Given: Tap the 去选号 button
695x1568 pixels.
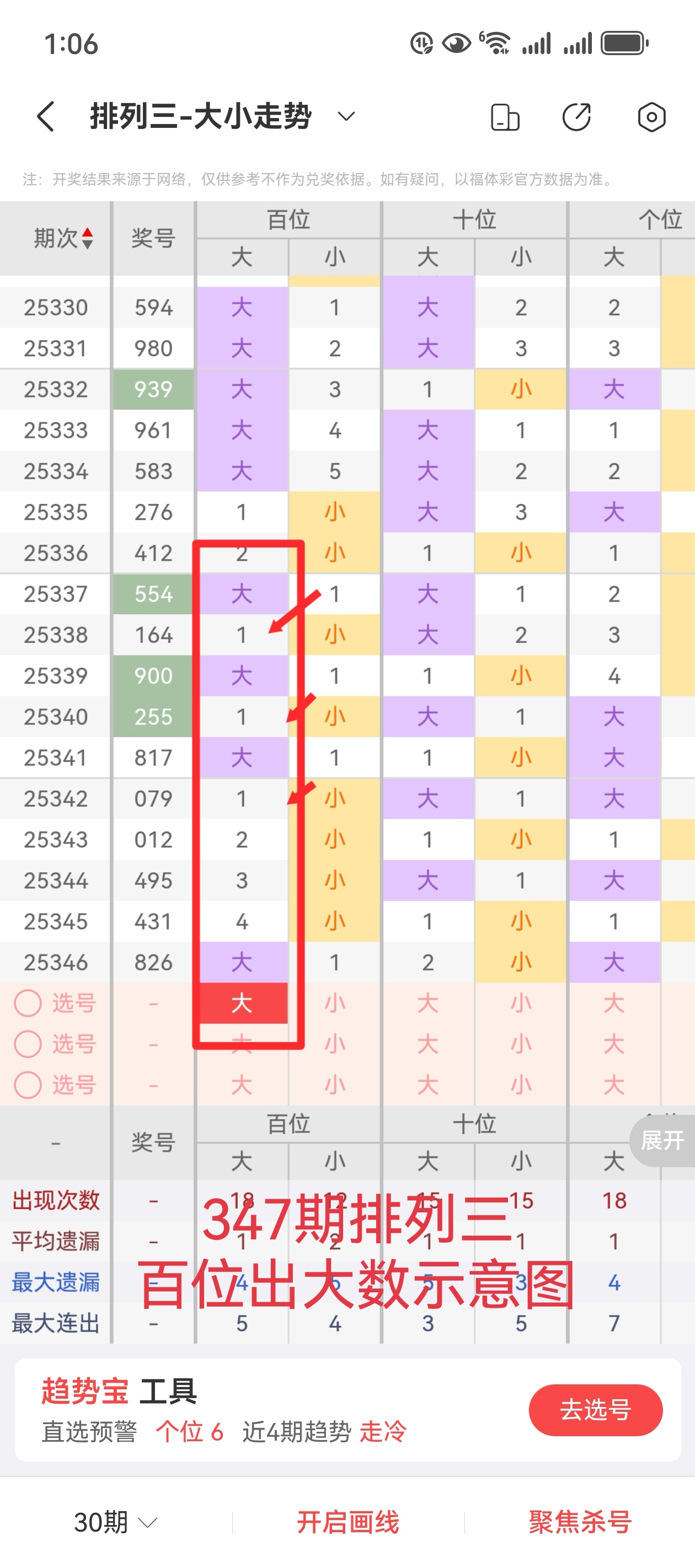Looking at the screenshot, I should coord(595,1410).
